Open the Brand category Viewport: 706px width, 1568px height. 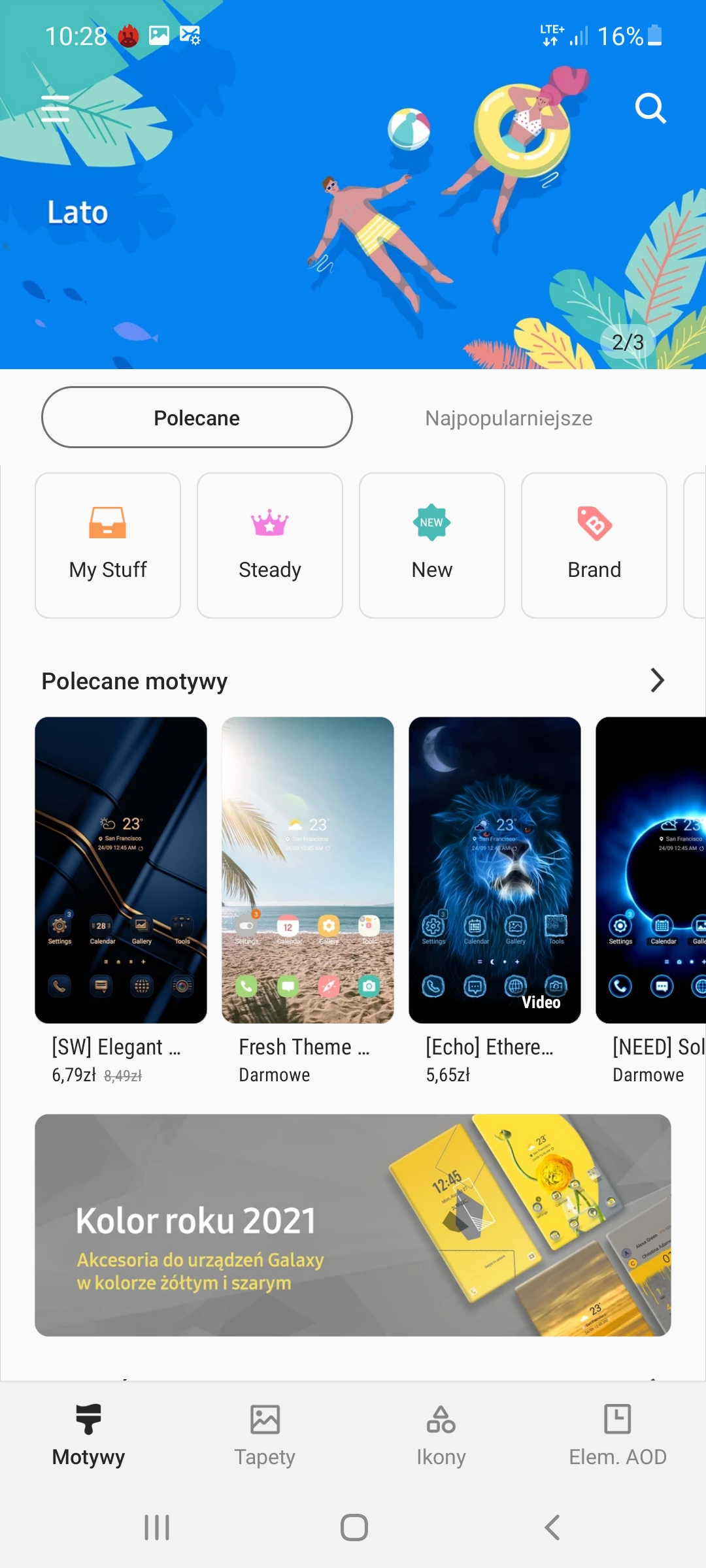click(x=594, y=546)
